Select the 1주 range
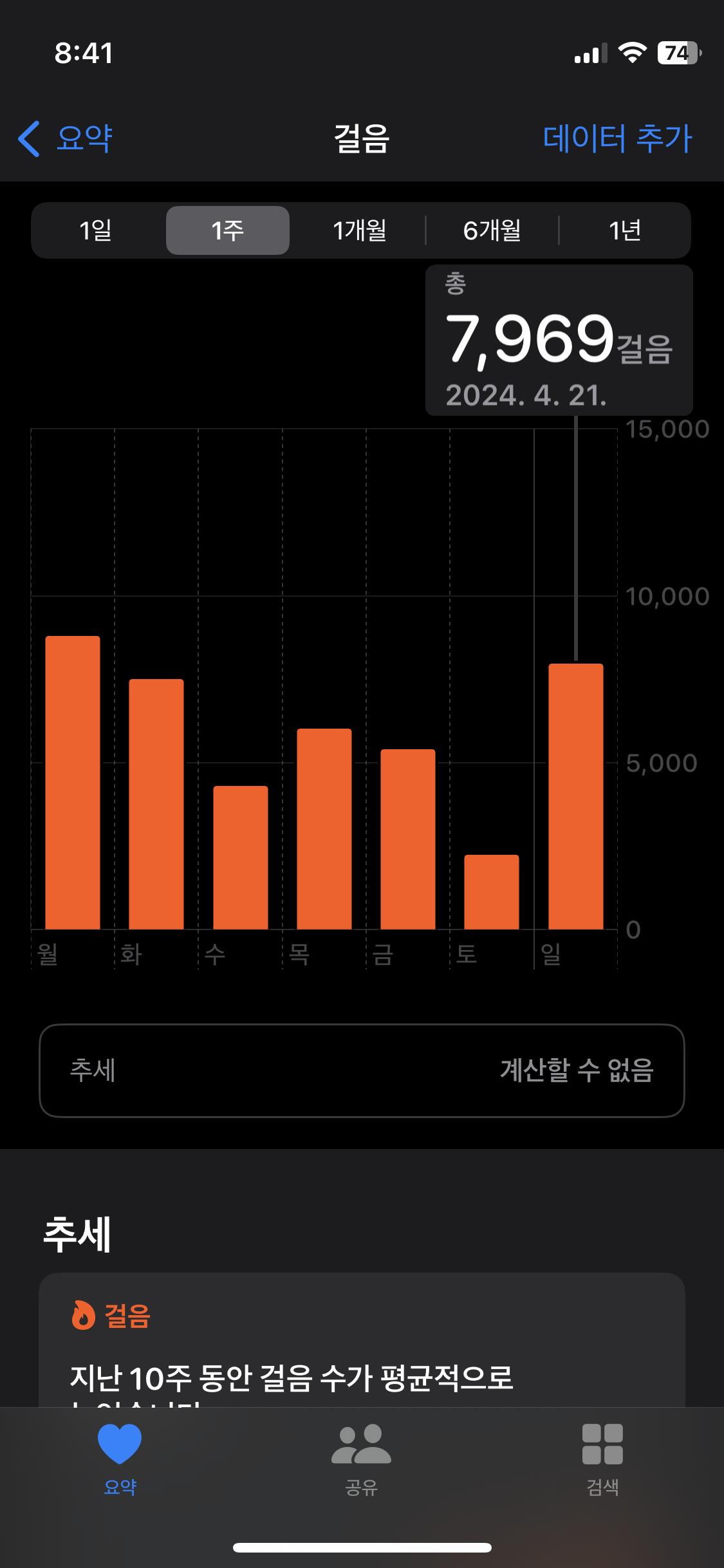The height and width of the screenshot is (1568, 724). 228,230
